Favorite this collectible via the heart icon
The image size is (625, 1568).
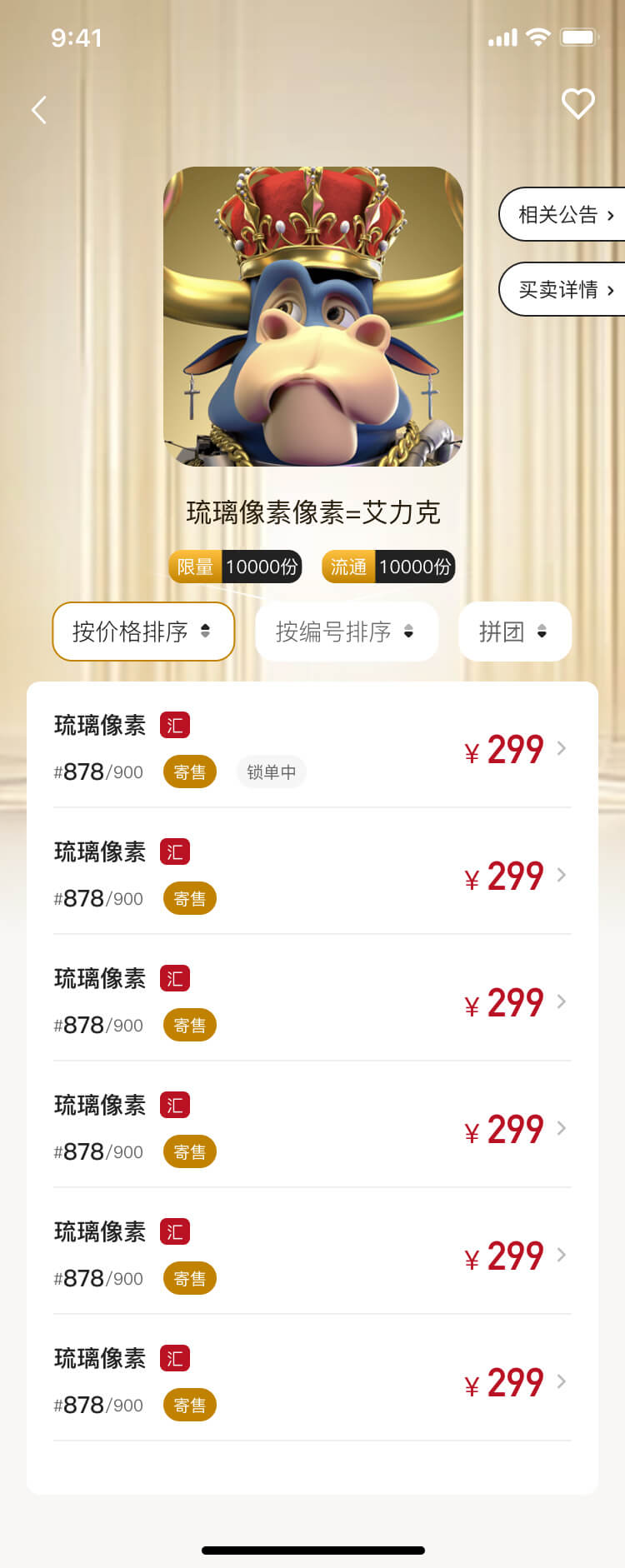click(578, 104)
